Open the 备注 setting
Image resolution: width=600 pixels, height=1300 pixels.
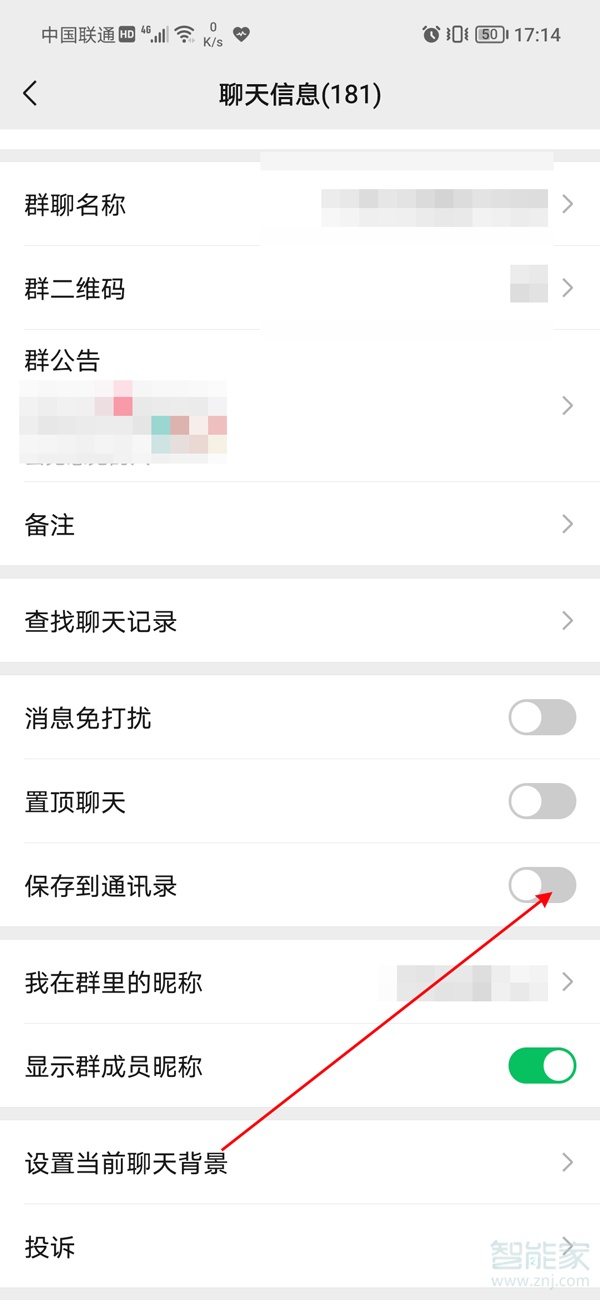300,524
